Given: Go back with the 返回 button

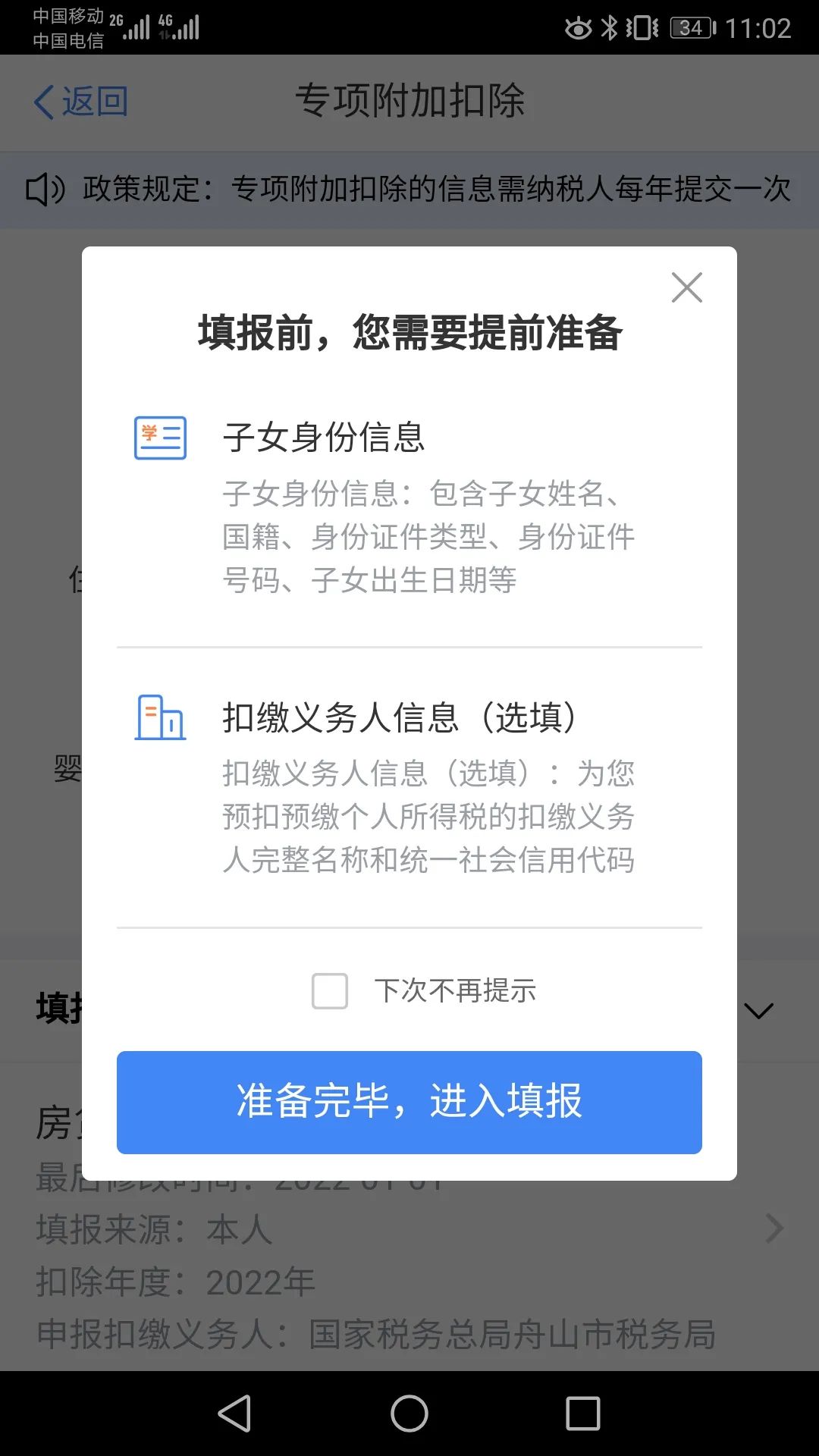Looking at the screenshot, I should pos(81,101).
